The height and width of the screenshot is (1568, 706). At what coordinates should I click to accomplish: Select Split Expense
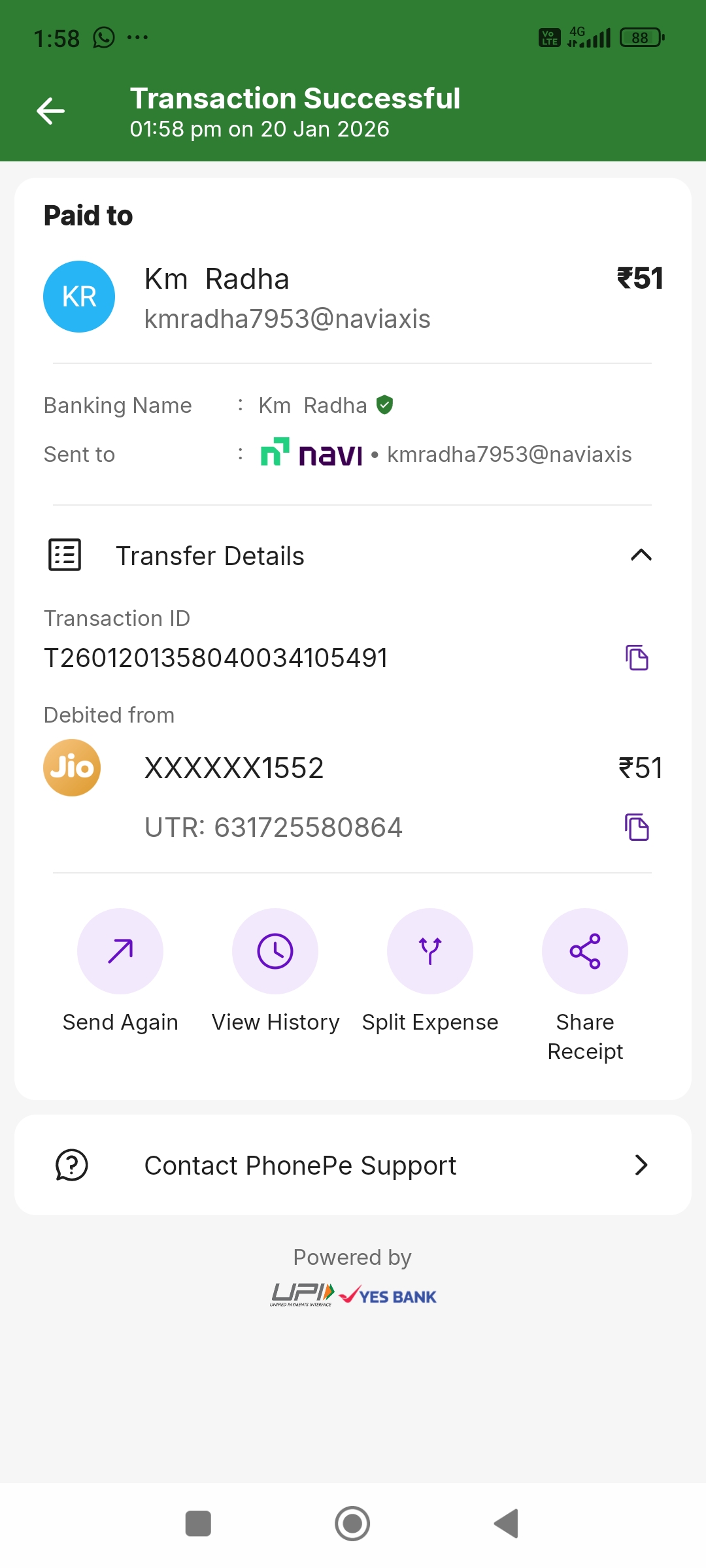430,951
